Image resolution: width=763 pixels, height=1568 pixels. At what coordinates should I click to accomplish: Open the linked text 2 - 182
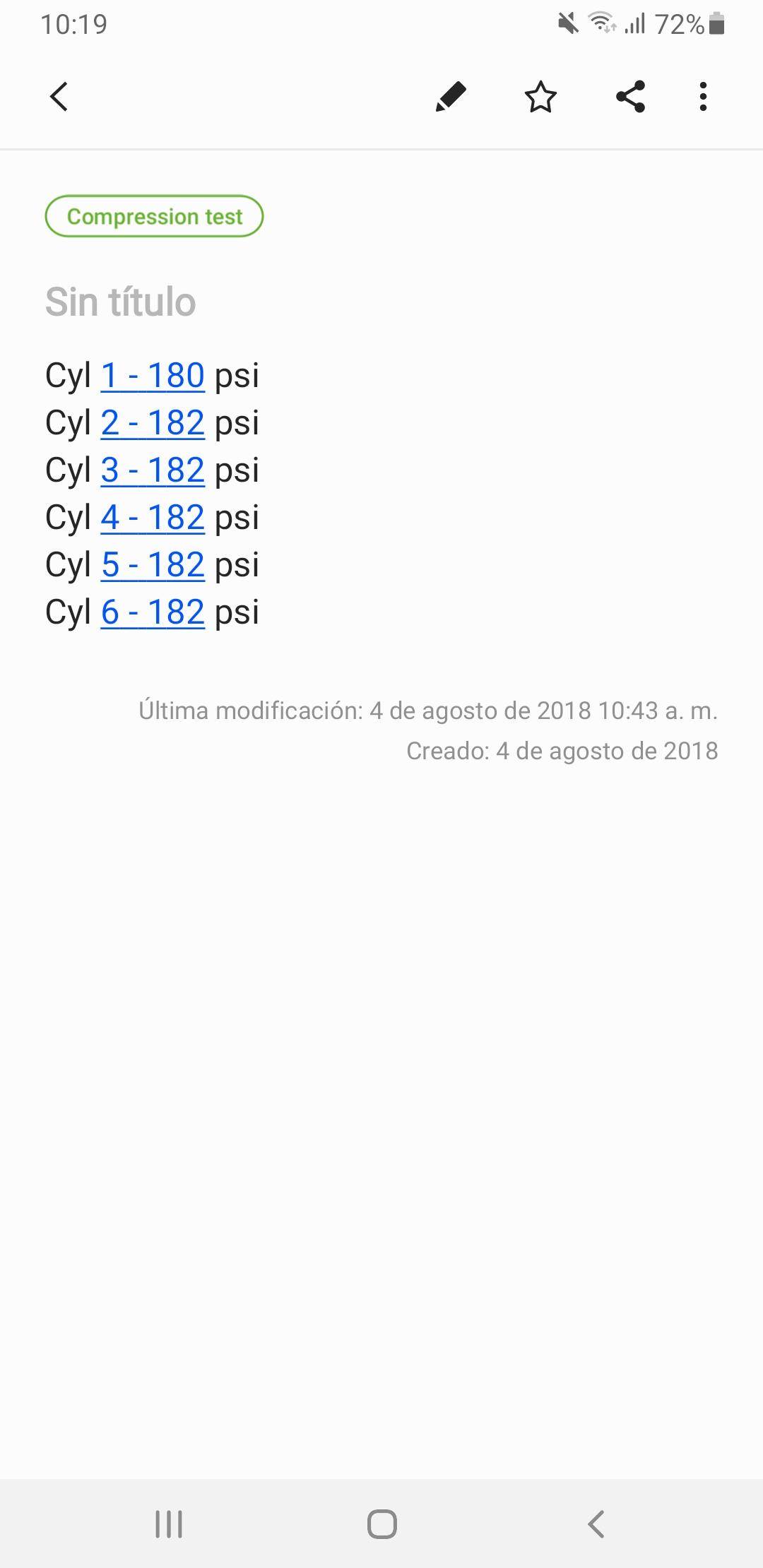pos(153,422)
